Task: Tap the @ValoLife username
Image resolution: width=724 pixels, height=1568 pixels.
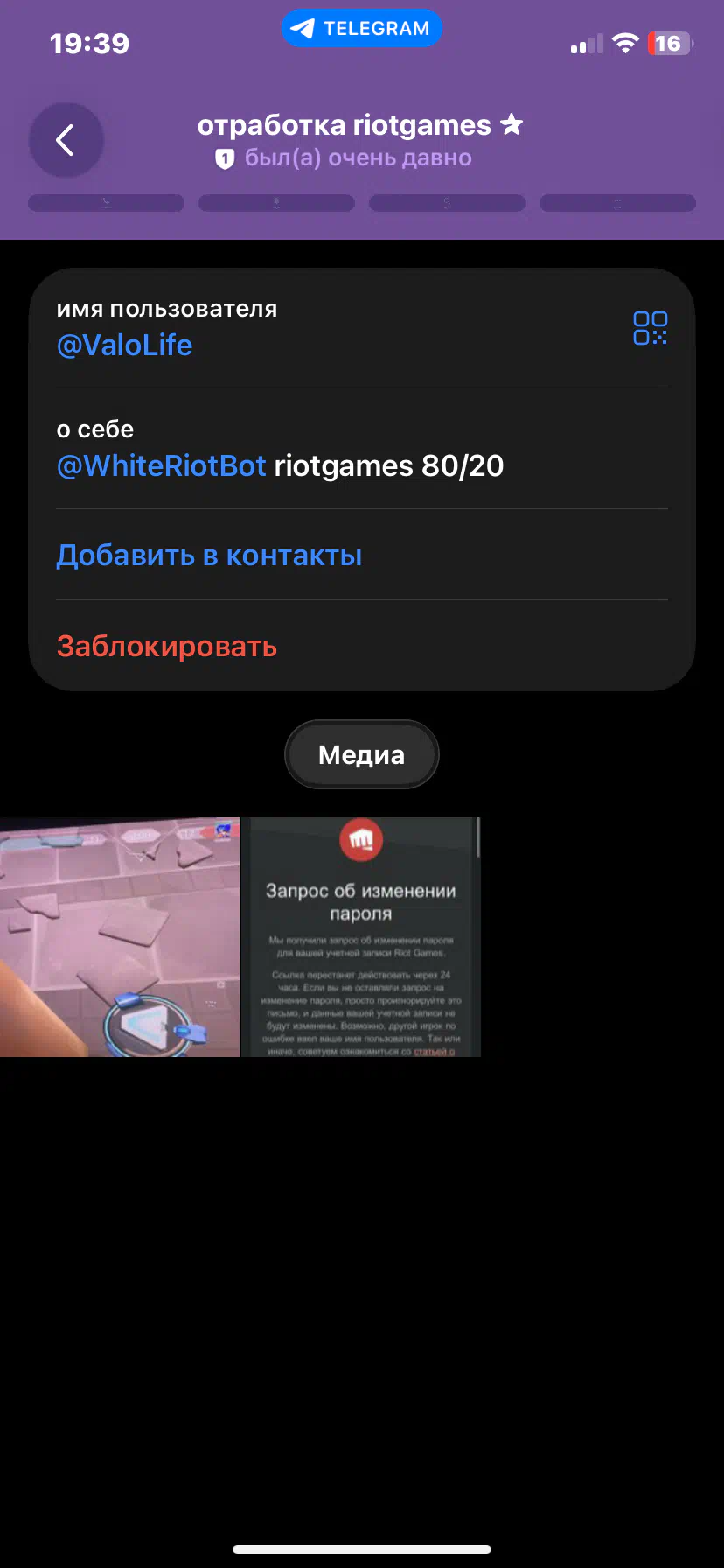Action: (x=124, y=345)
